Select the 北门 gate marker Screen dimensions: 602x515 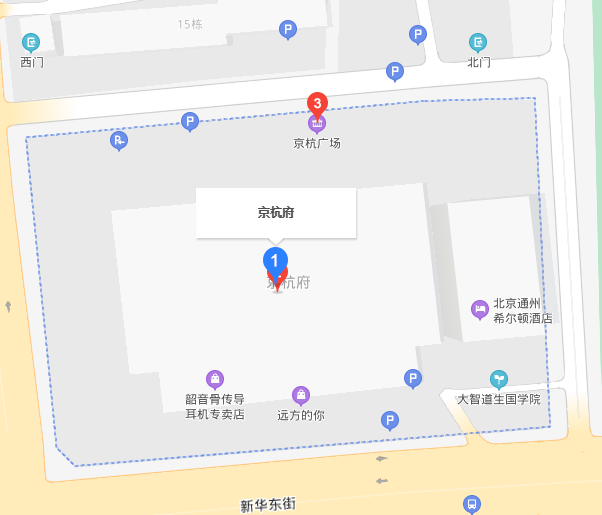(x=479, y=43)
